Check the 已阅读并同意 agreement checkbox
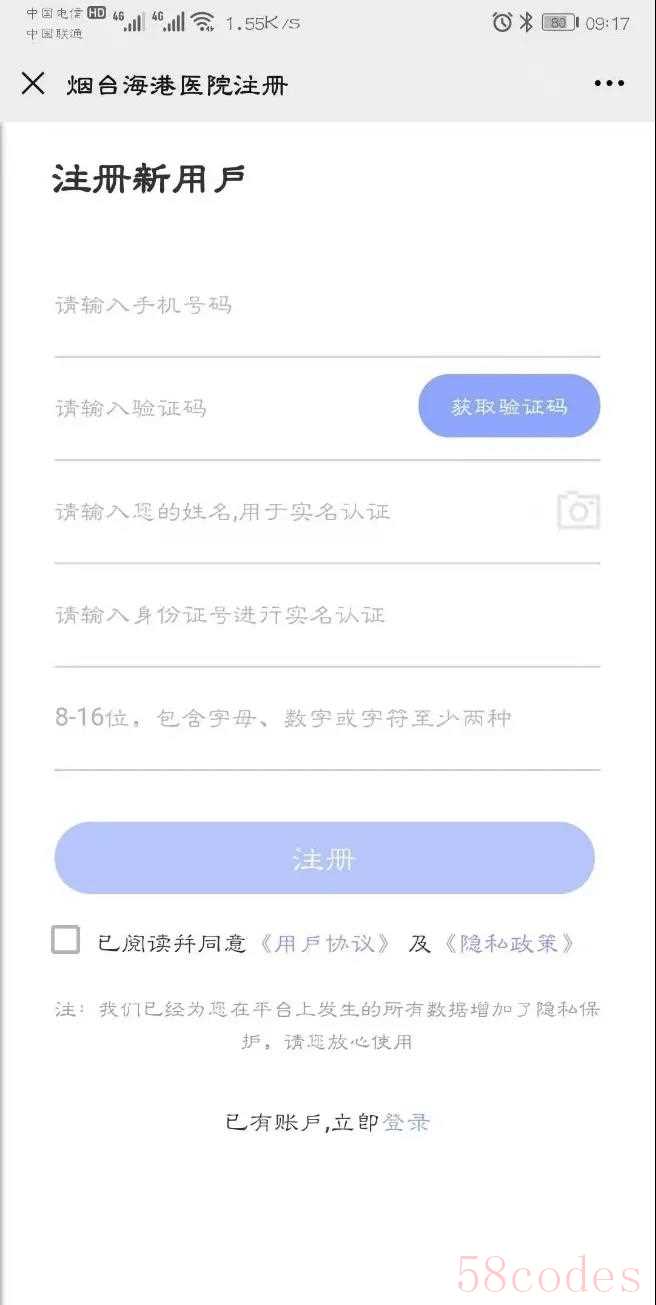Viewport: 656px width, 1305px height. (x=66, y=940)
